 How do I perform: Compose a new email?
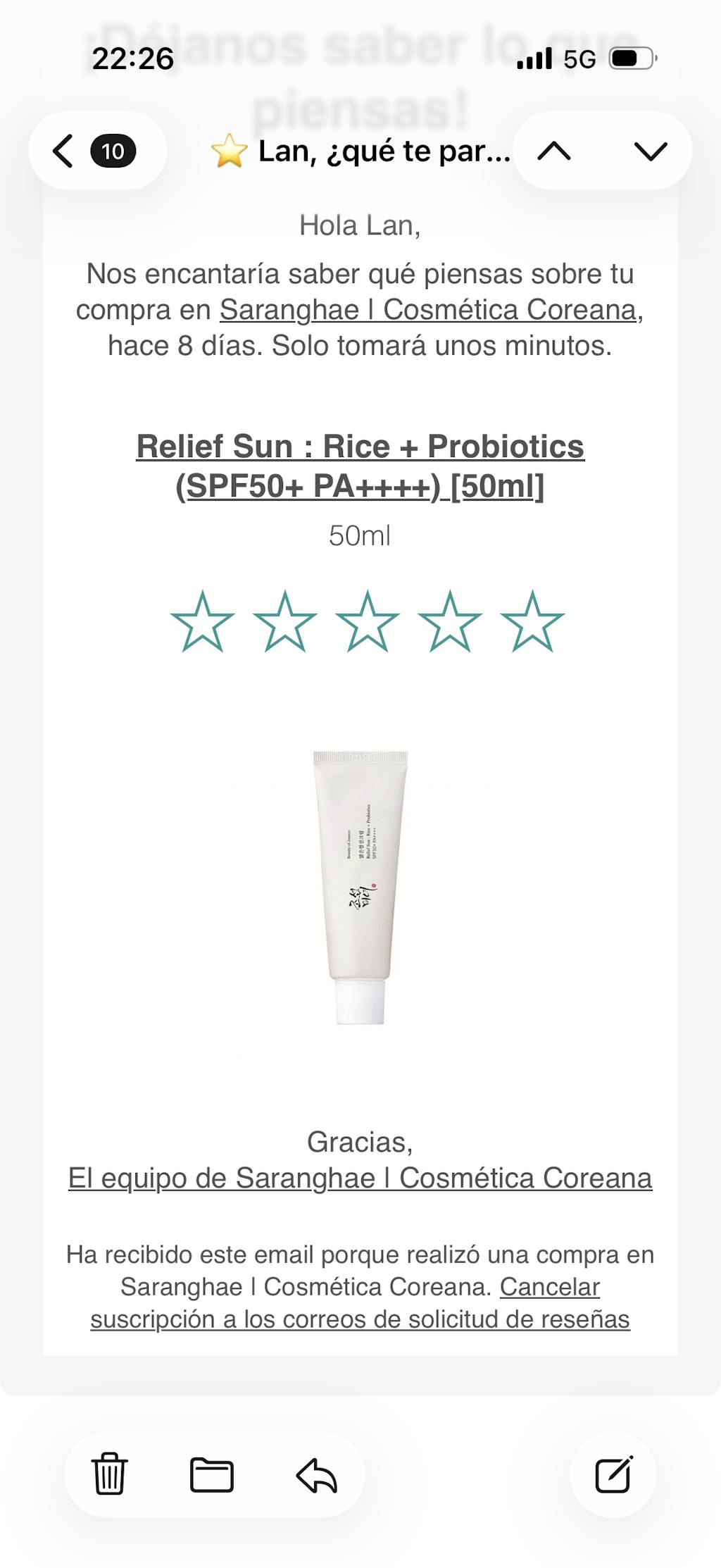point(613,1474)
